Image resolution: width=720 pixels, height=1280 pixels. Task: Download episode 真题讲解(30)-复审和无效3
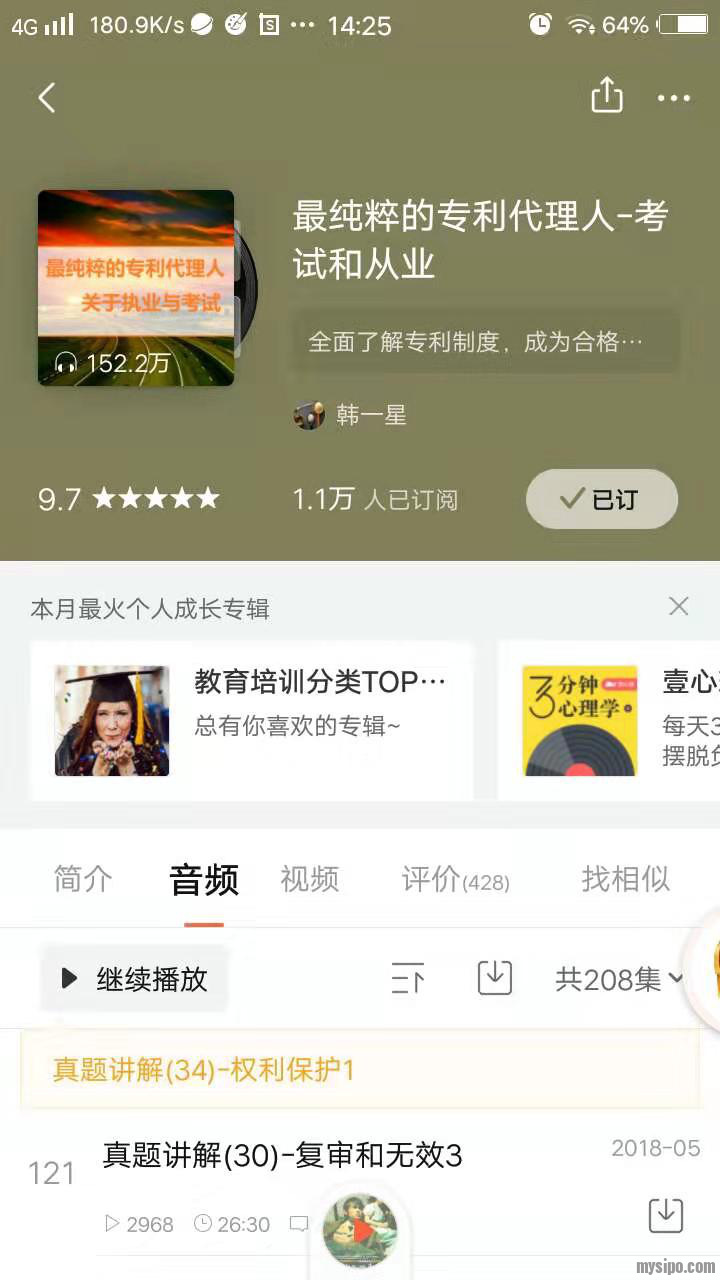click(x=666, y=1215)
